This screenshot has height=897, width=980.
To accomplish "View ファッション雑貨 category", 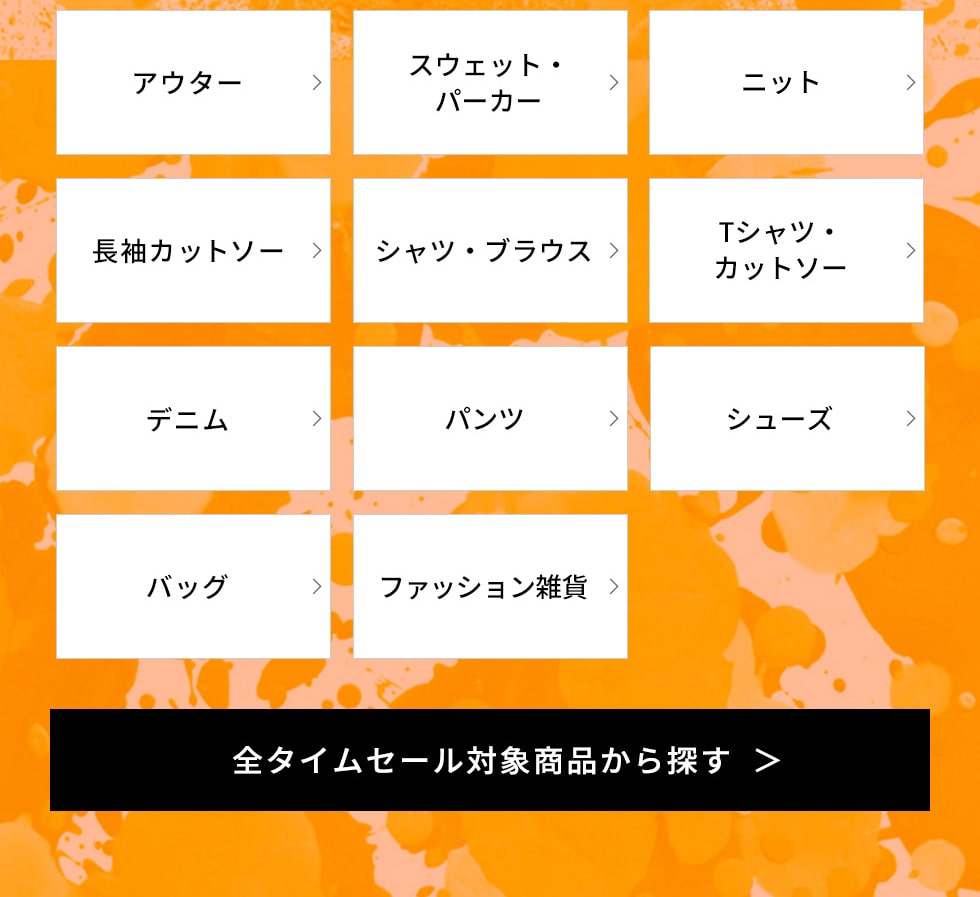I will pos(490,586).
